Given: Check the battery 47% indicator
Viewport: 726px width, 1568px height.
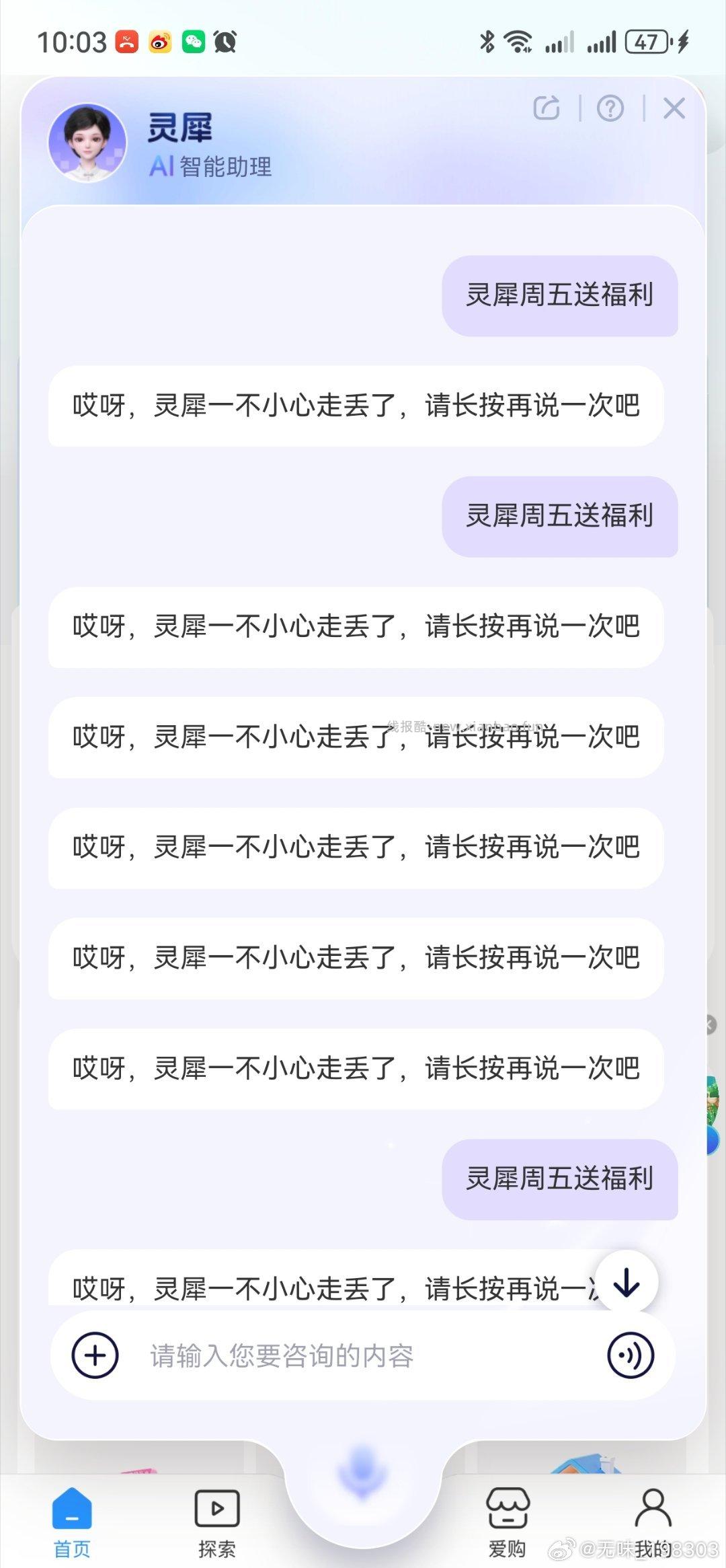Looking at the screenshot, I should (647, 42).
